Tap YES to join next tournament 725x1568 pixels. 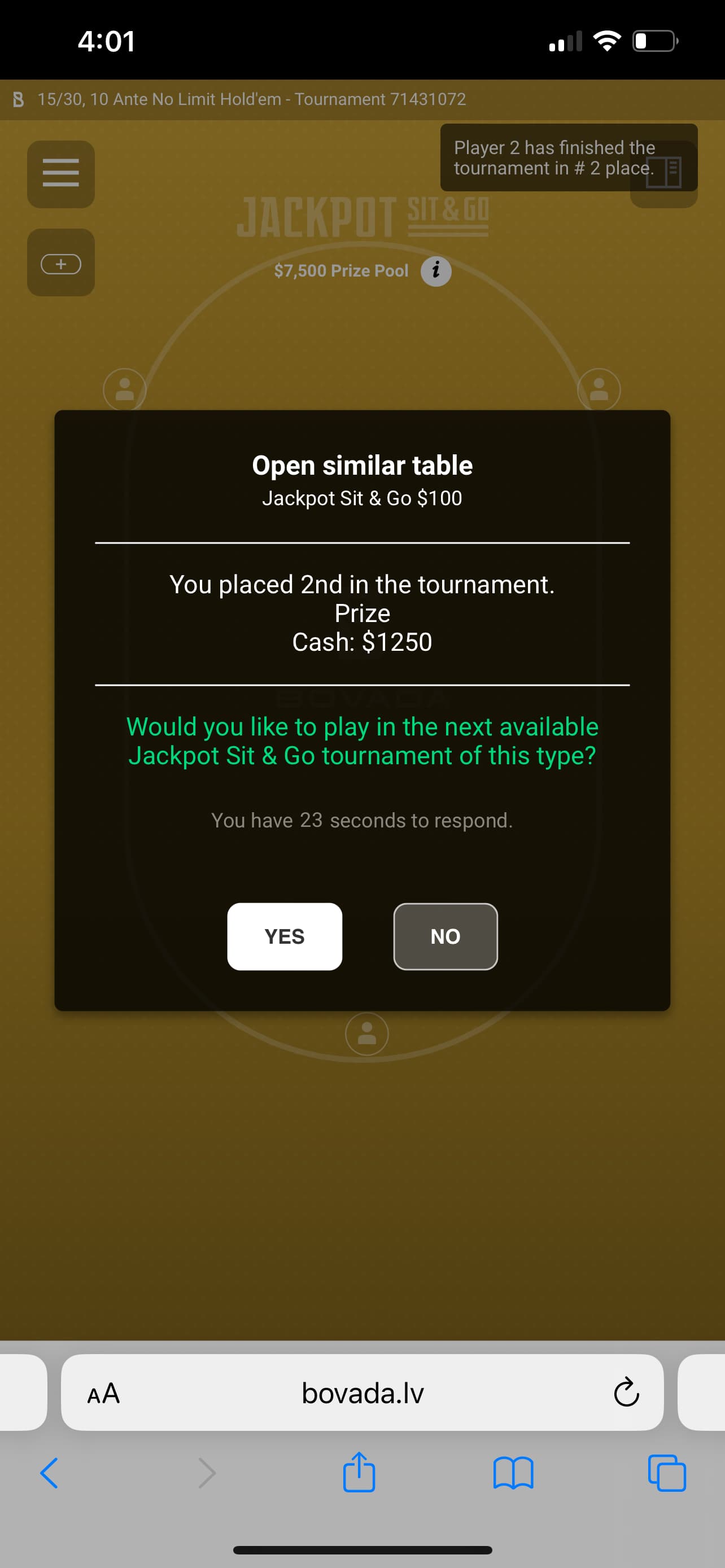point(284,936)
